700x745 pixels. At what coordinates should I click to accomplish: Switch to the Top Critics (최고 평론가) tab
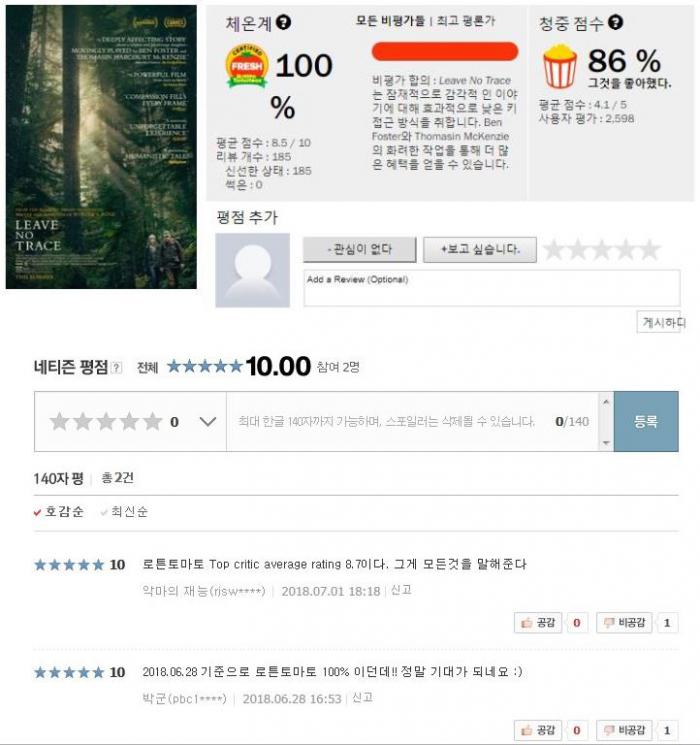click(465, 20)
